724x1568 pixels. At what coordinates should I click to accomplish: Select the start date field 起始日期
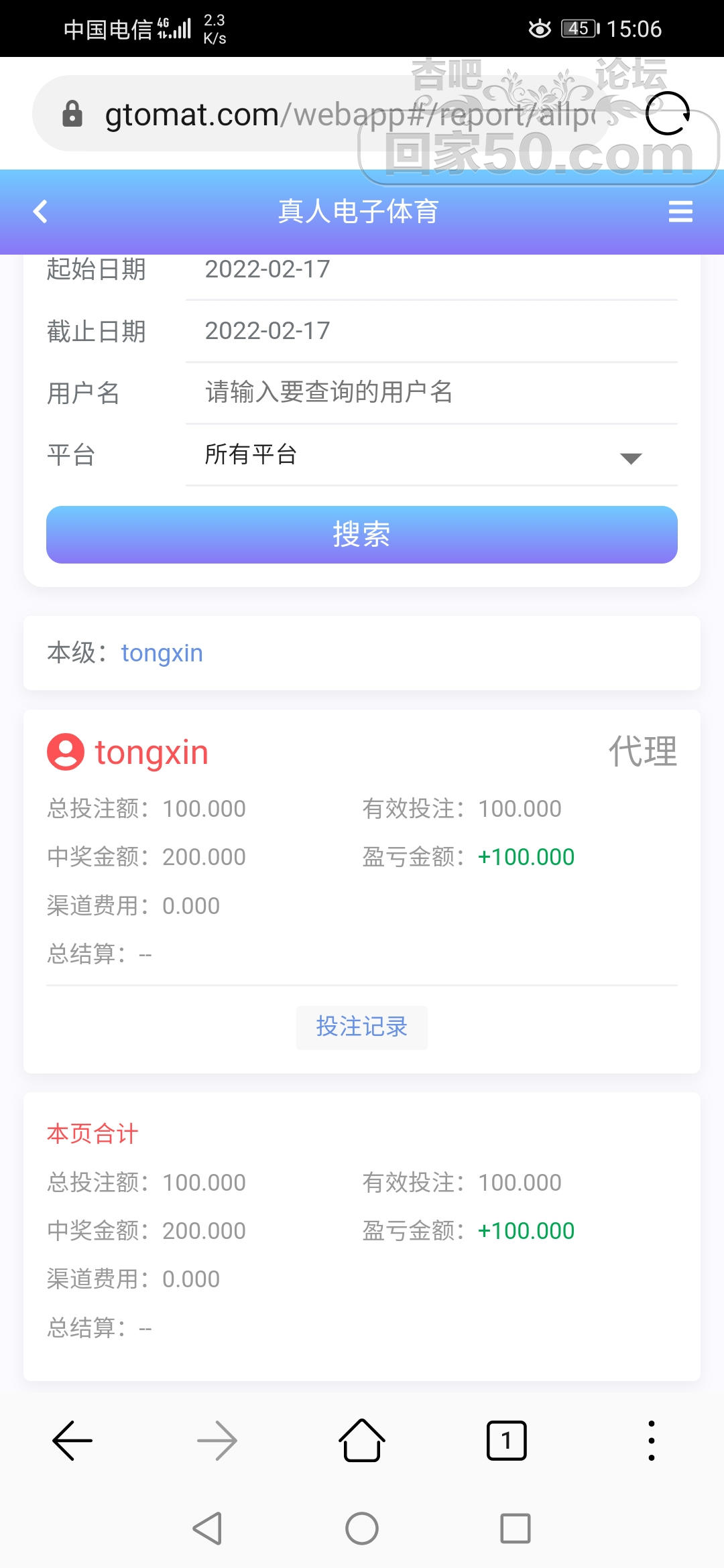pos(430,270)
